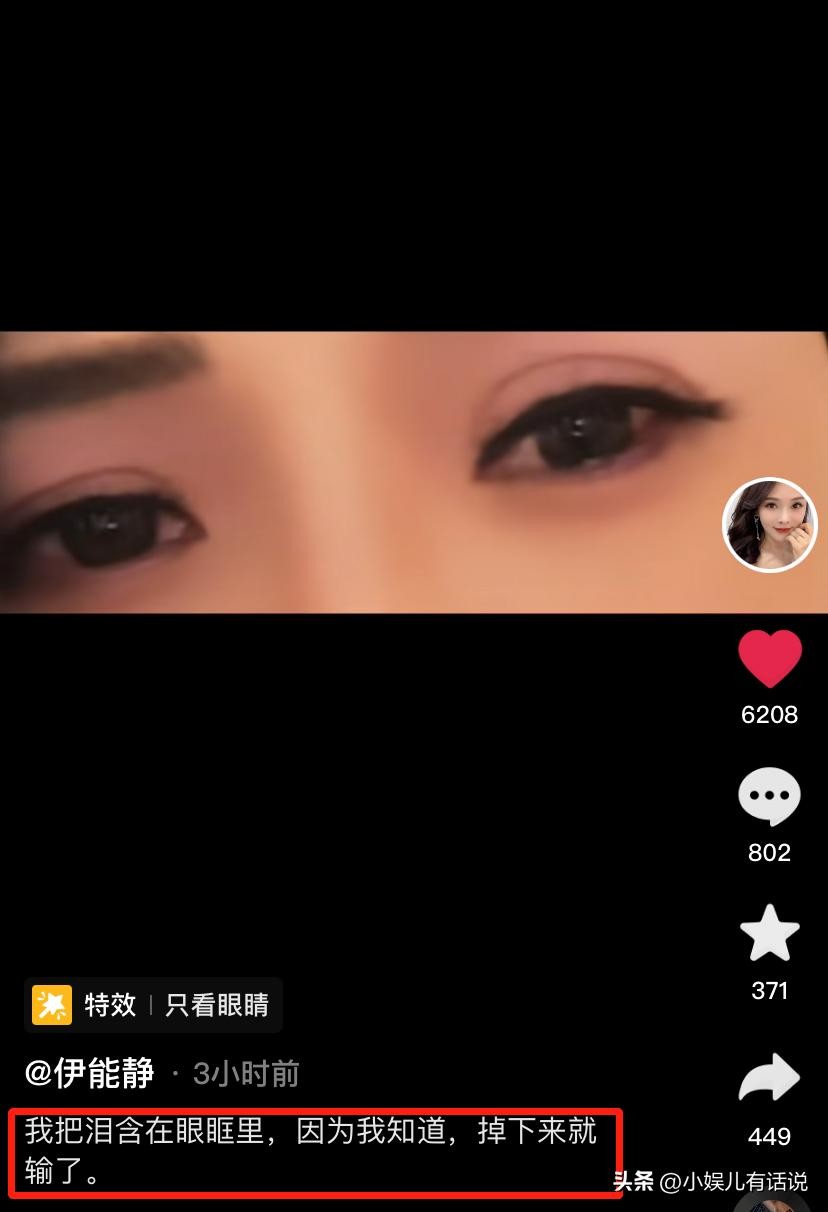828x1212 pixels.
Task: Open the creator's profile avatar
Action: [769, 525]
